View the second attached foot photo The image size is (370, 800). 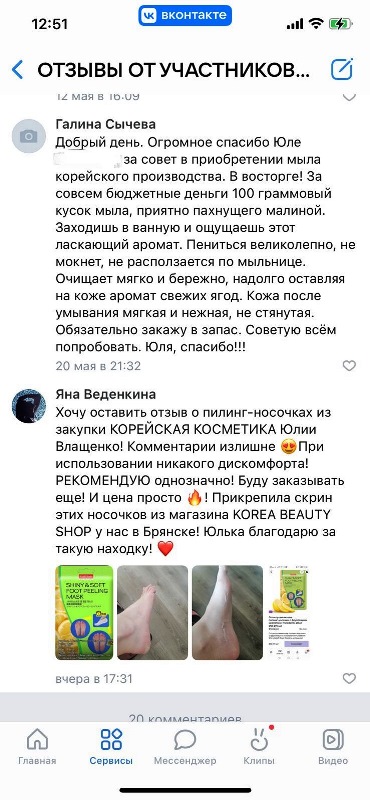[153, 612]
